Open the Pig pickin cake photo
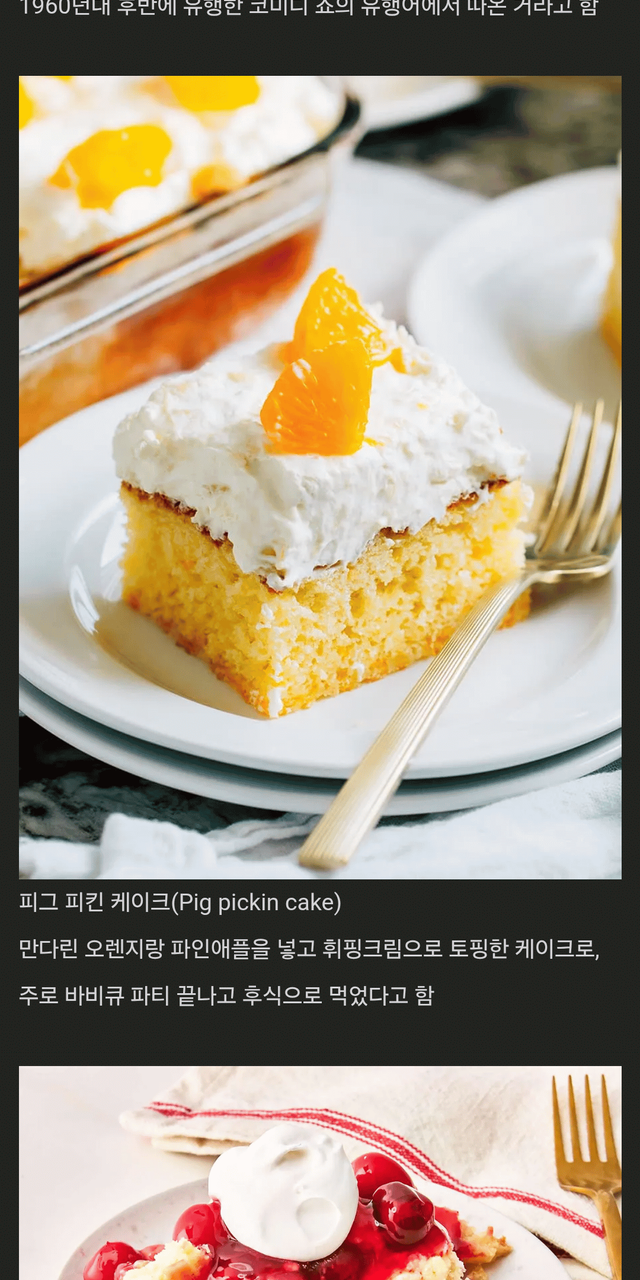The height and width of the screenshot is (1280, 640). (x=320, y=477)
